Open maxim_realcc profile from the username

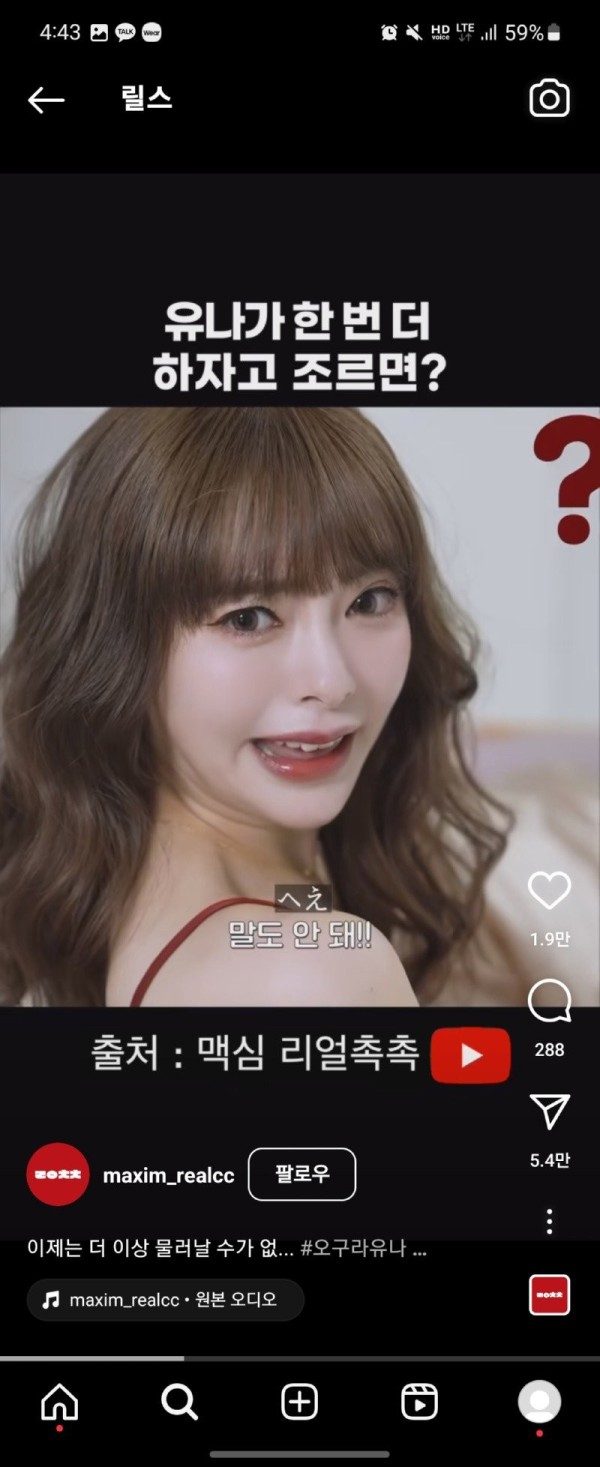168,1175
